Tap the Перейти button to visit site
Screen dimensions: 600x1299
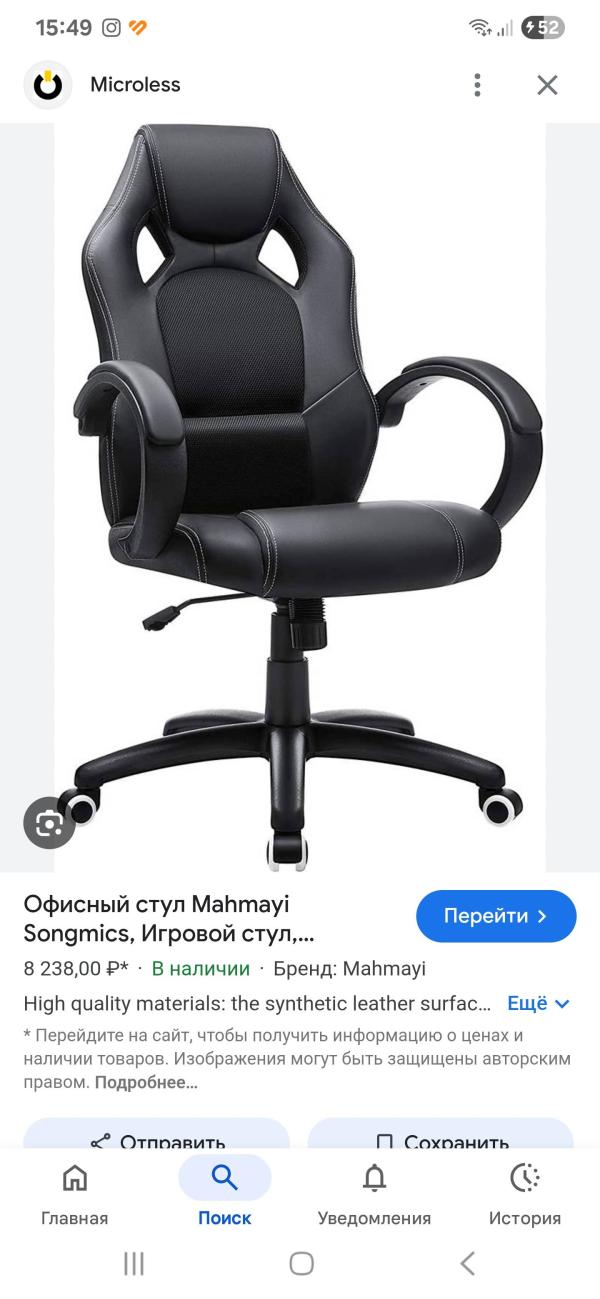(x=496, y=916)
